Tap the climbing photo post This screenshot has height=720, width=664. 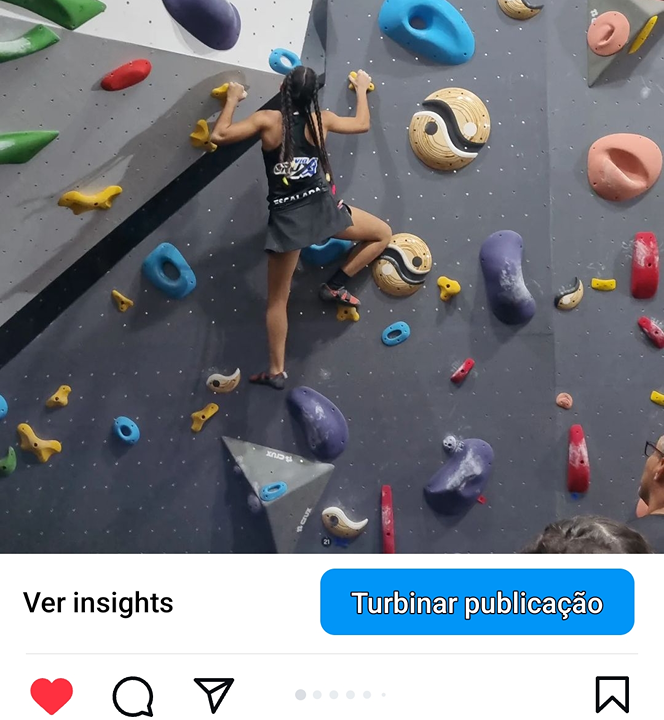point(332,276)
